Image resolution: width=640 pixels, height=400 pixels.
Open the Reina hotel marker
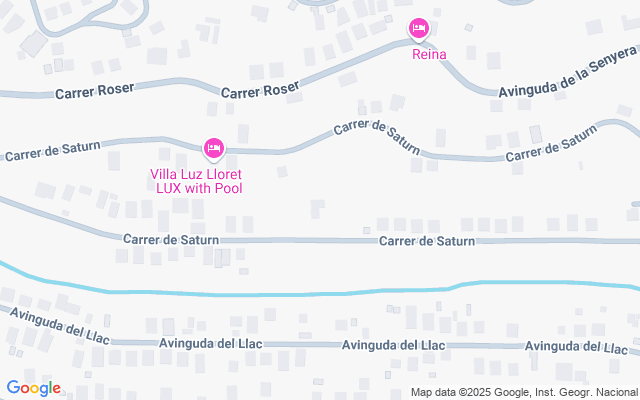(419, 28)
